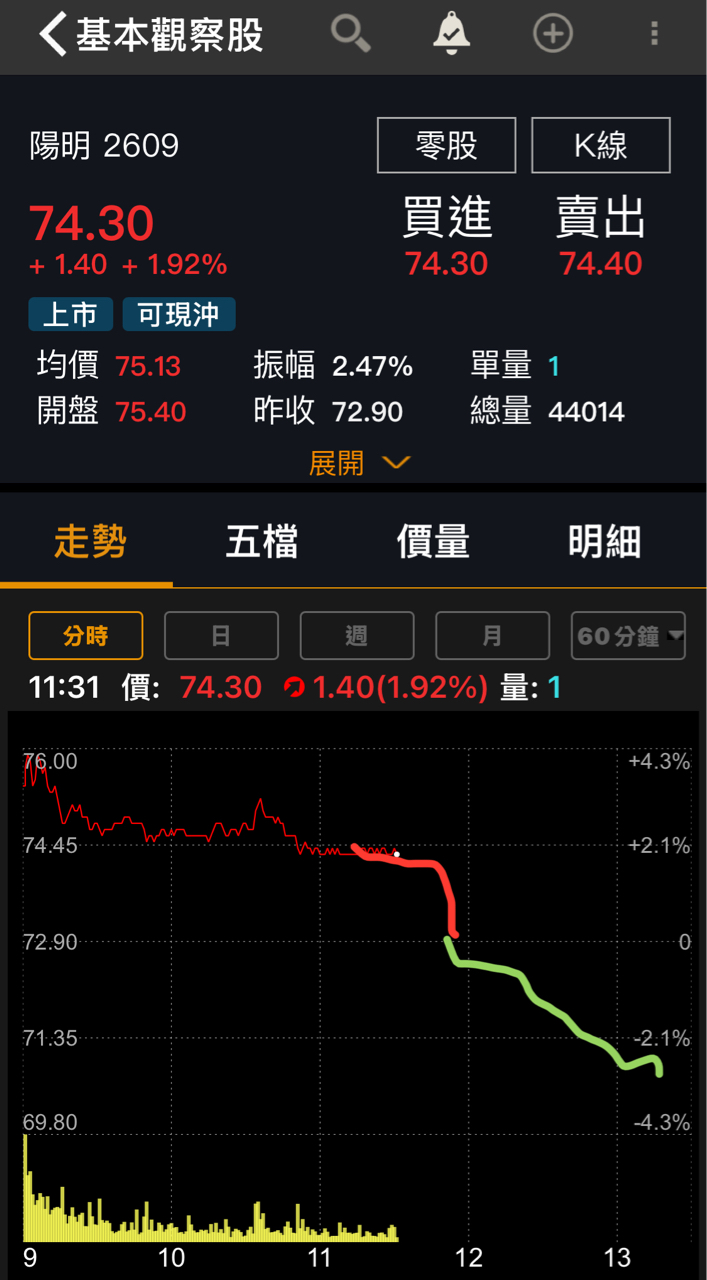Add stock with the plus icon
Image resolution: width=707 pixels, height=1280 pixels.
552,35
